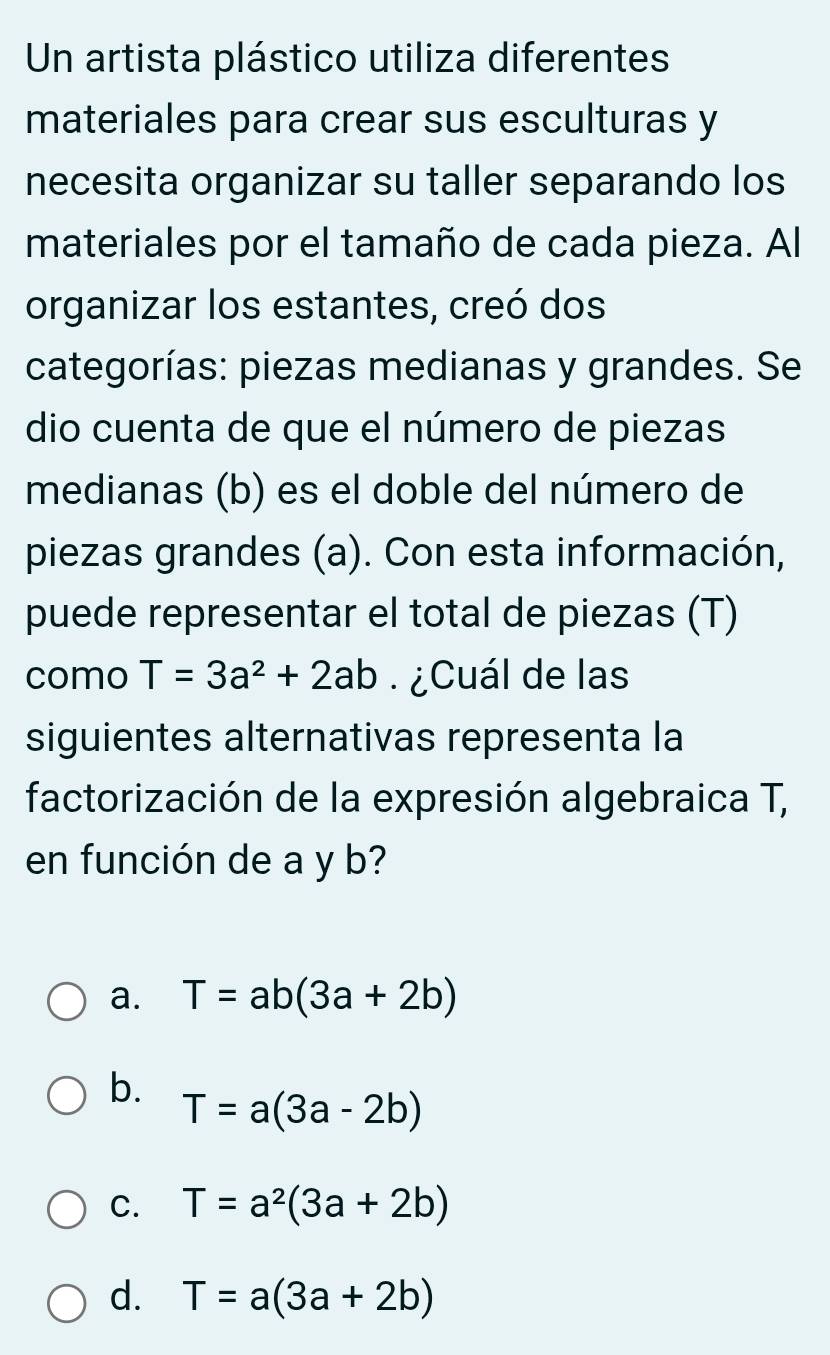This screenshot has height=1355, width=830.
Task: Pick option d. T = a(3a + 2b)
Action: pyautogui.click(x=67, y=1302)
